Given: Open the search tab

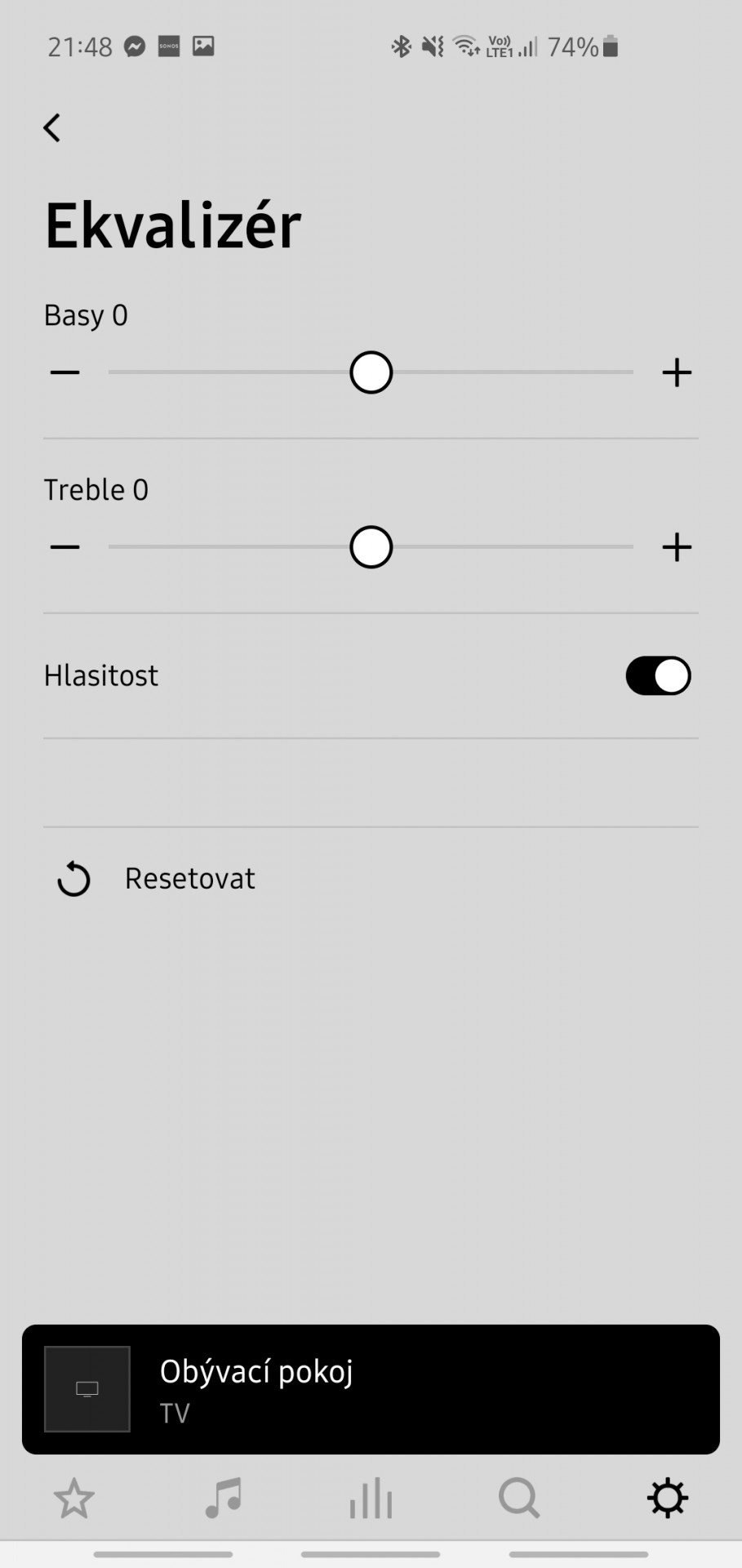Looking at the screenshot, I should click(519, 1499).
